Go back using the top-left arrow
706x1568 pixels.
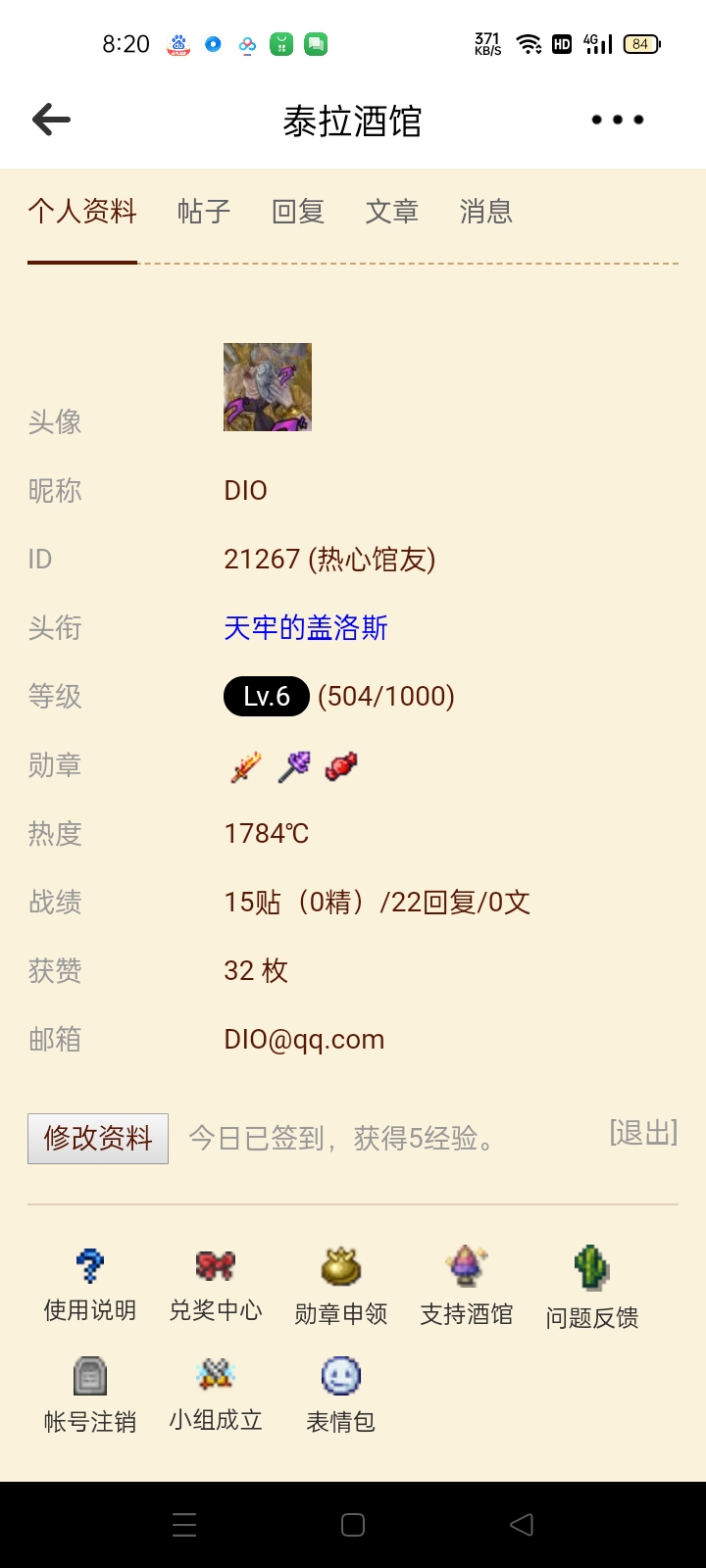[x=52, y=120]
